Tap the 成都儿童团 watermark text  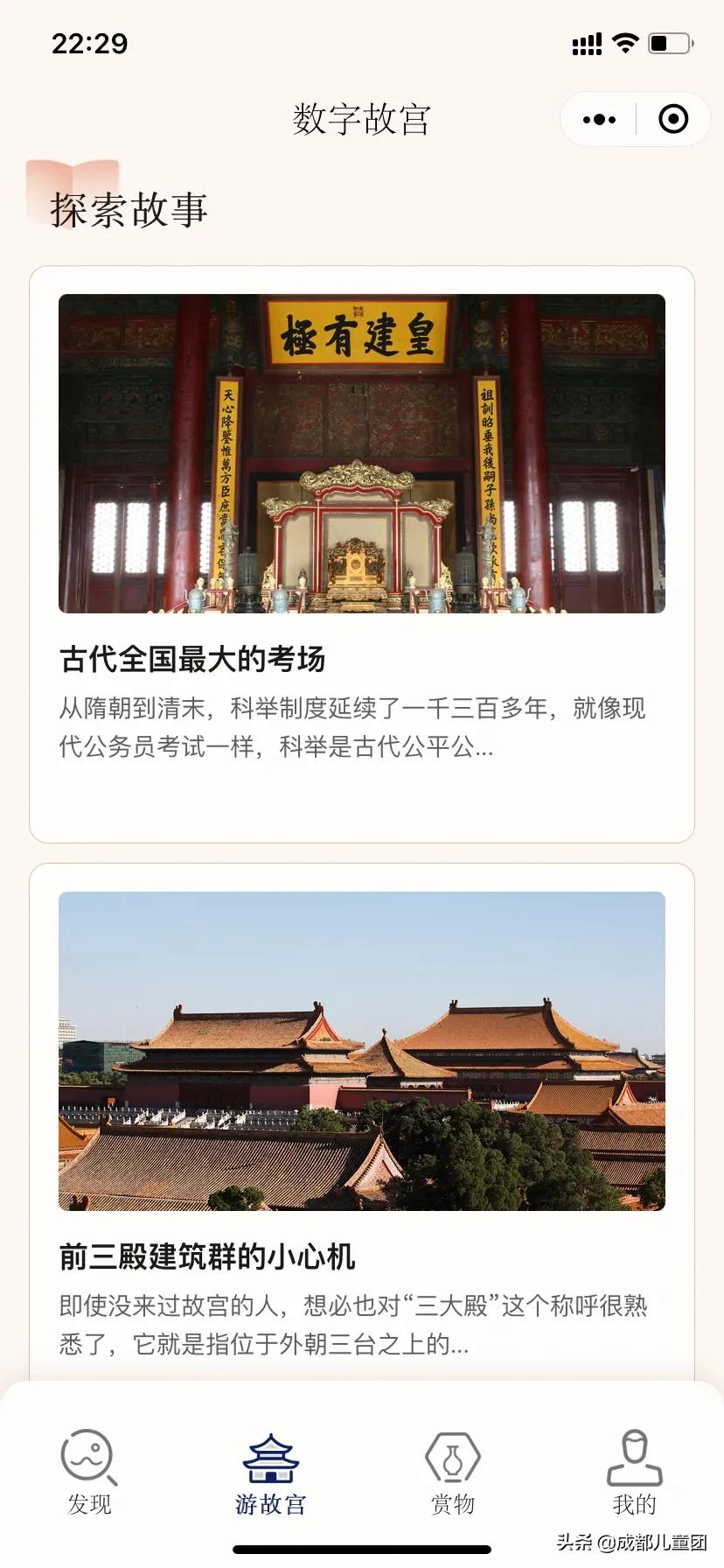point(632,1543)
